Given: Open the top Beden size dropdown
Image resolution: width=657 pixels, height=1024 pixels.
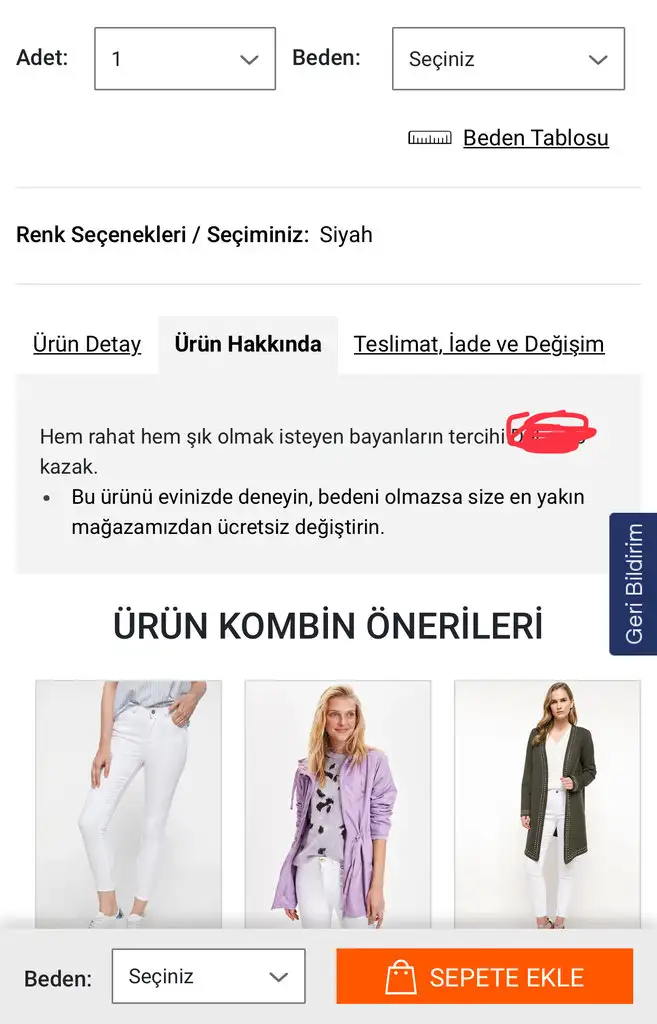Looking at the screenshot, I should click(x=508, y=59).
